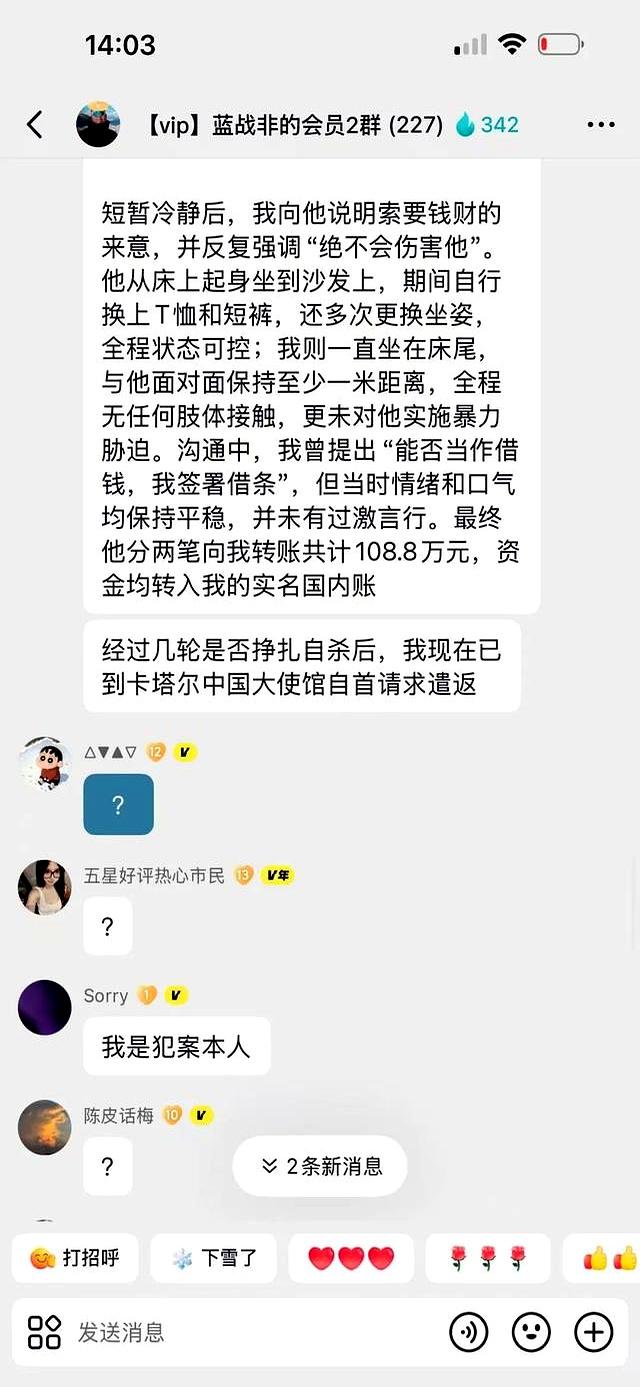640x1387 pixels.
Task: View △▼▲▽'s profile avatar
Action: [x=45, y=765]
